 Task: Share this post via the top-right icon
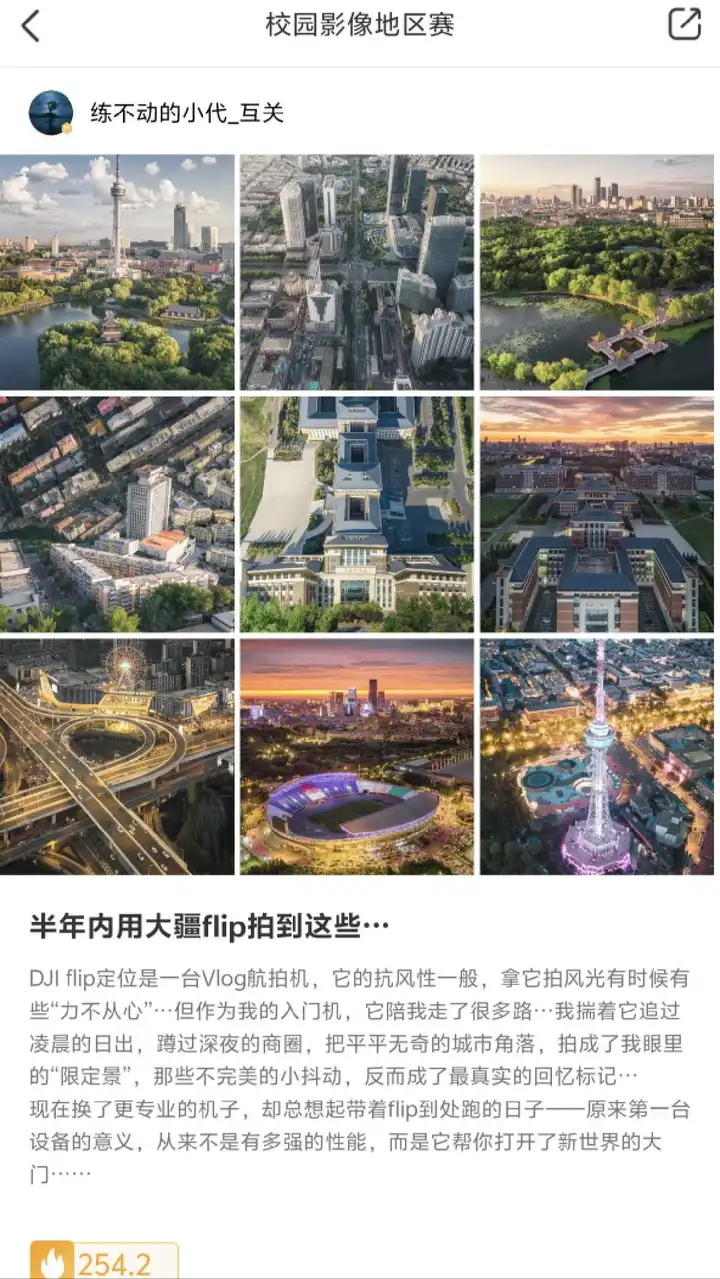click(x=684, y=25)
